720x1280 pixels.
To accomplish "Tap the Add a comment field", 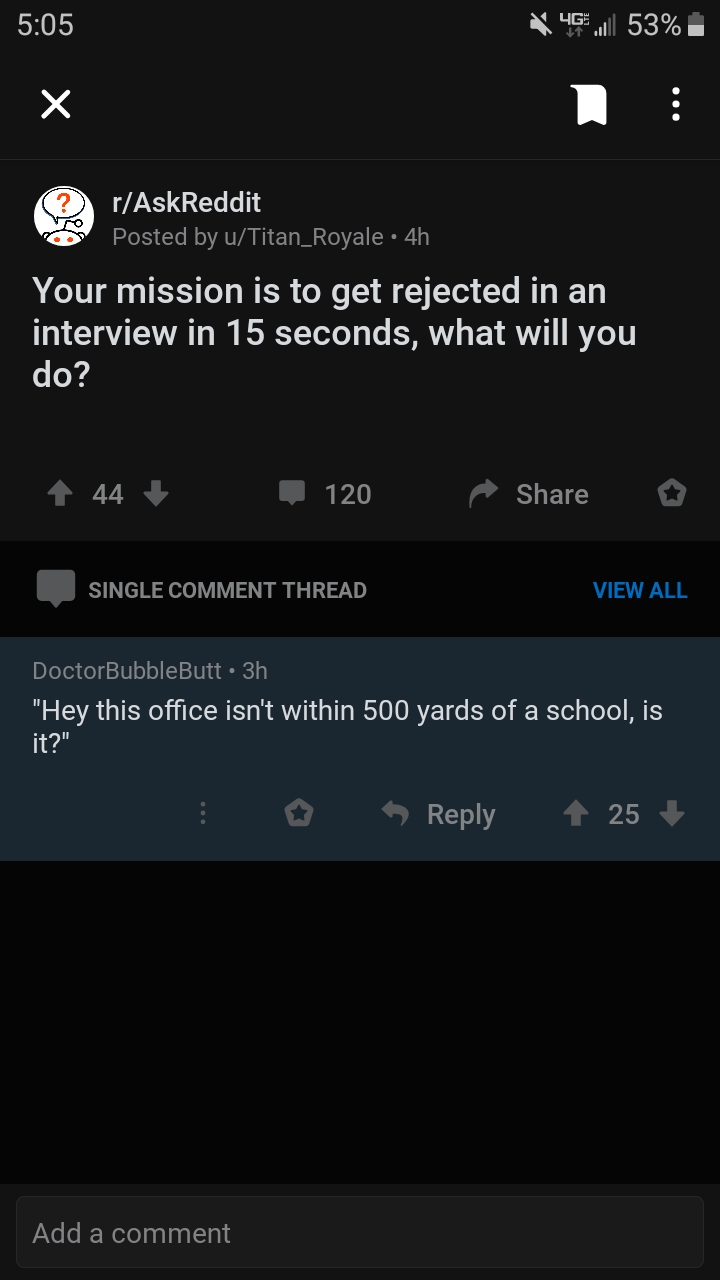I will point(360,1233).
